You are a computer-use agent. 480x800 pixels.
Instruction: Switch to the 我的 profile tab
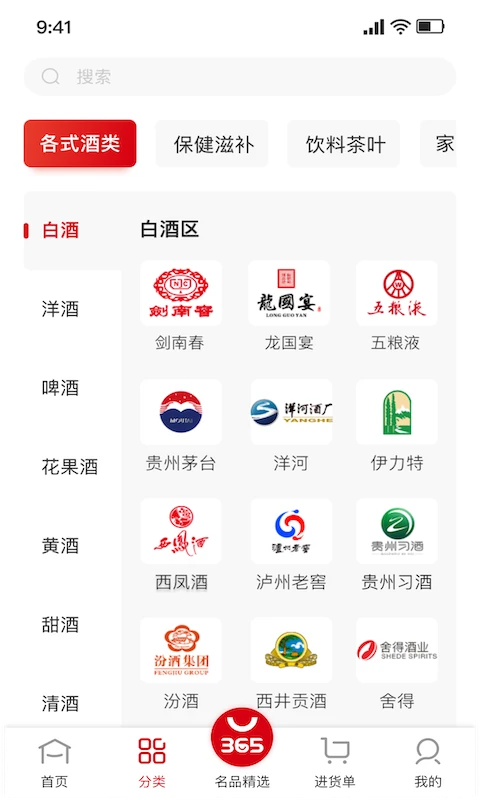click(x=427, y=763)
